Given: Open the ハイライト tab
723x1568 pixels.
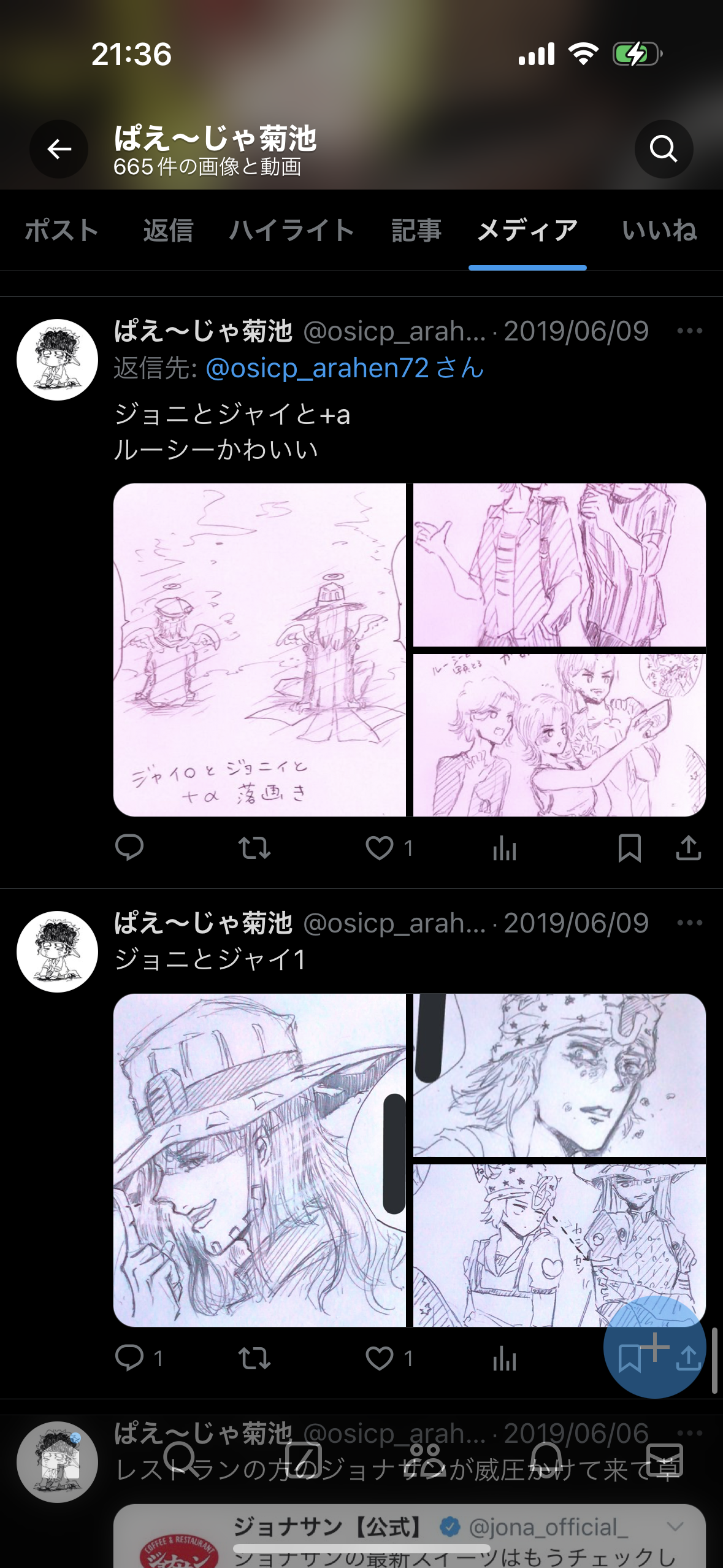Looking at the screenshot, I should tap(292, 231).
